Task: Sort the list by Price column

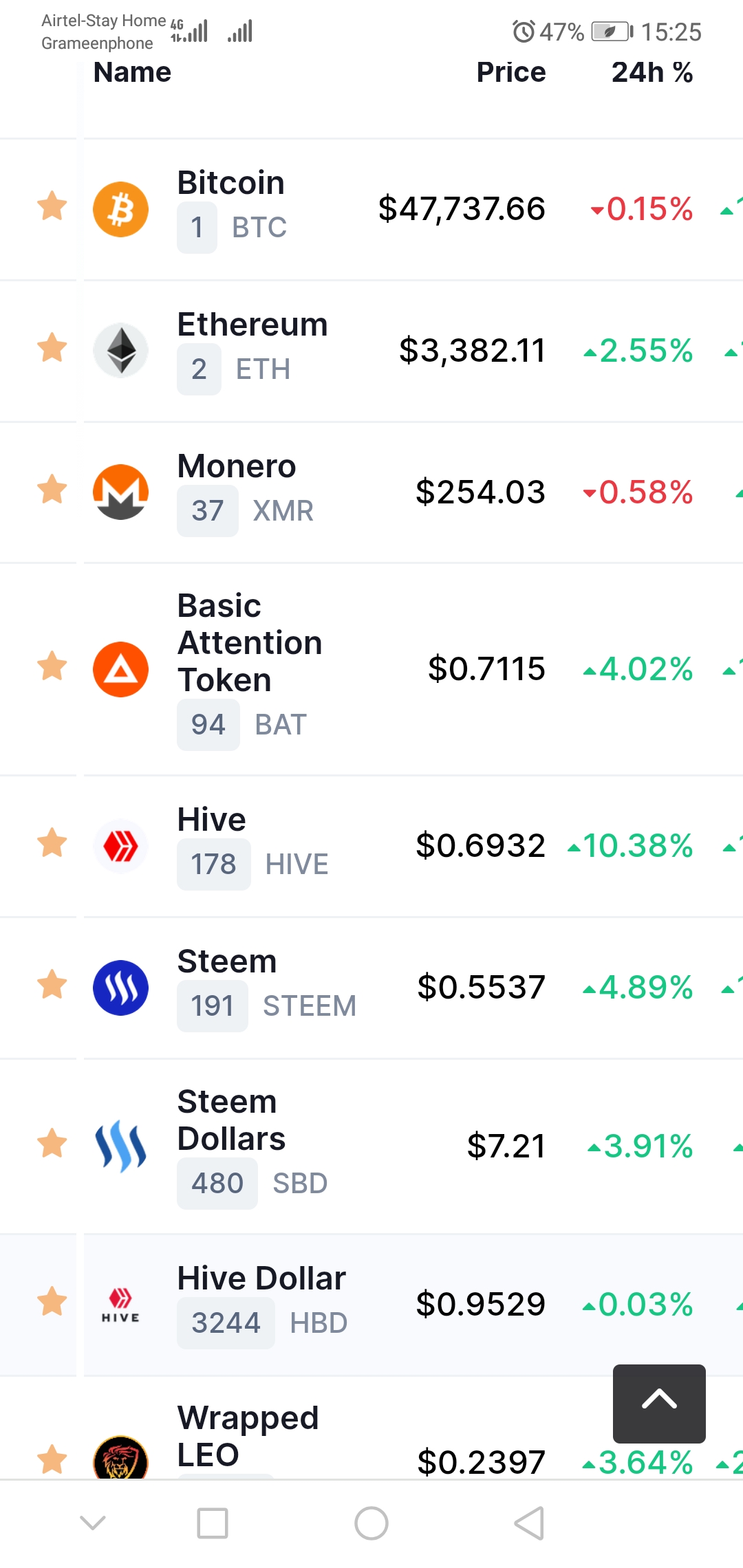Action: click(510, 72)
